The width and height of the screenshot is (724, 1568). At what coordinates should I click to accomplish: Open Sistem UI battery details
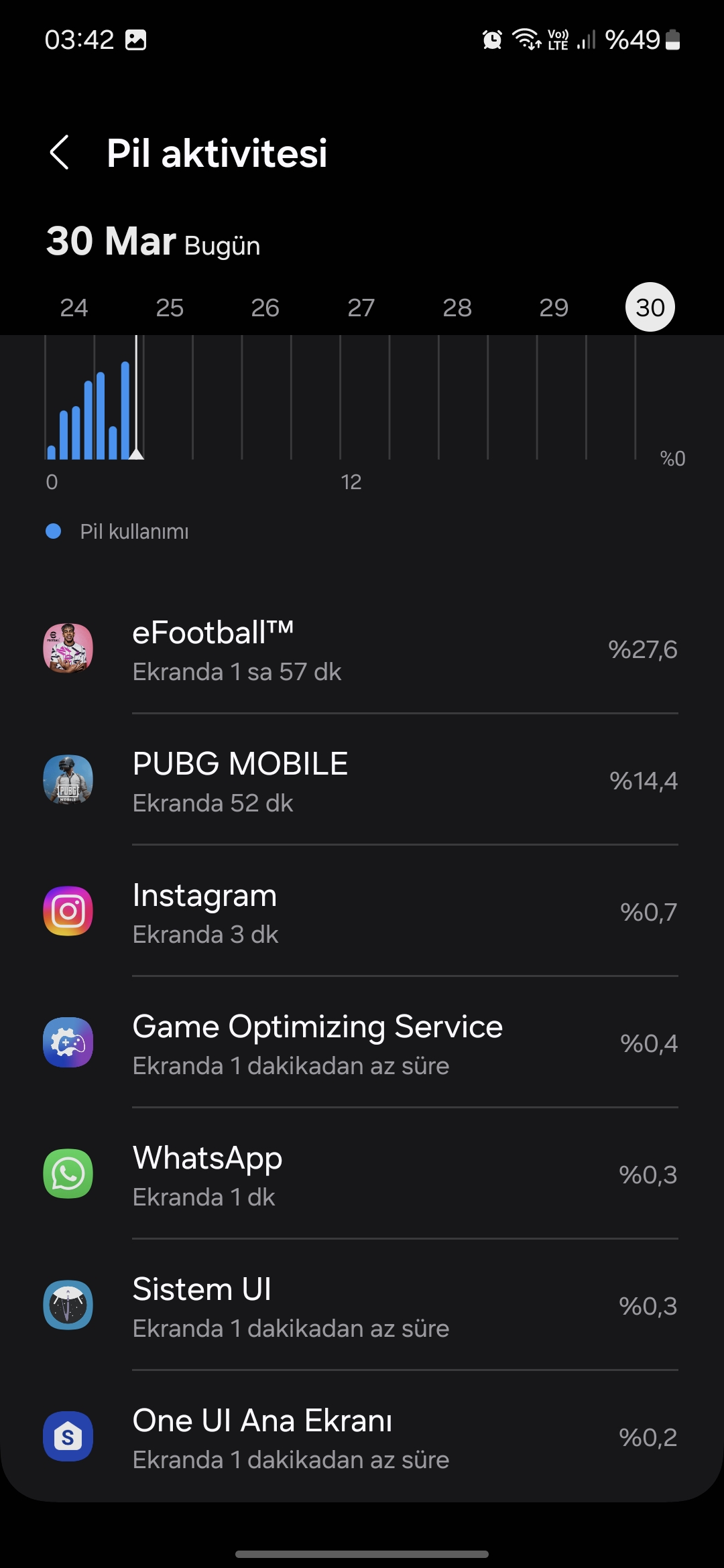tap(362, 1306)
